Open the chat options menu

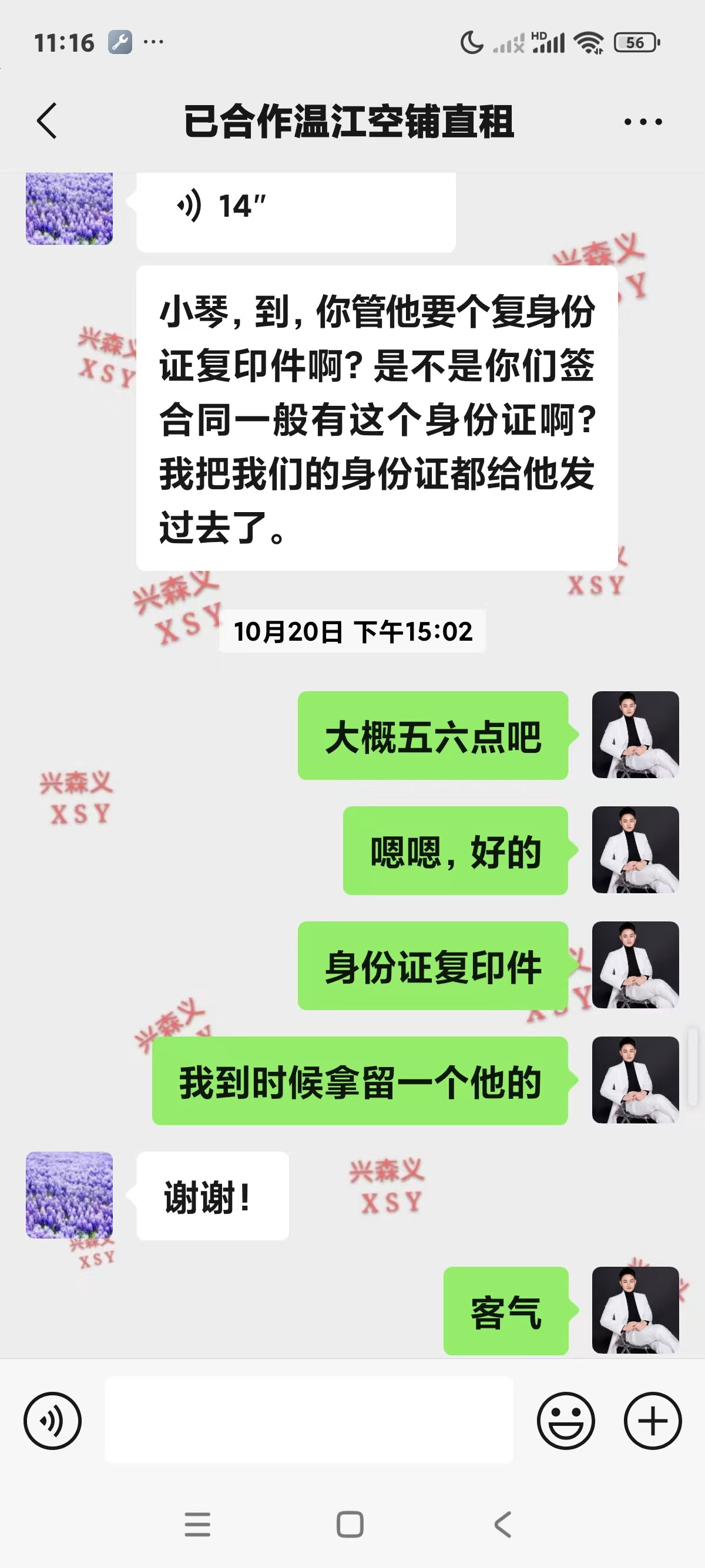tap(643, 122)
